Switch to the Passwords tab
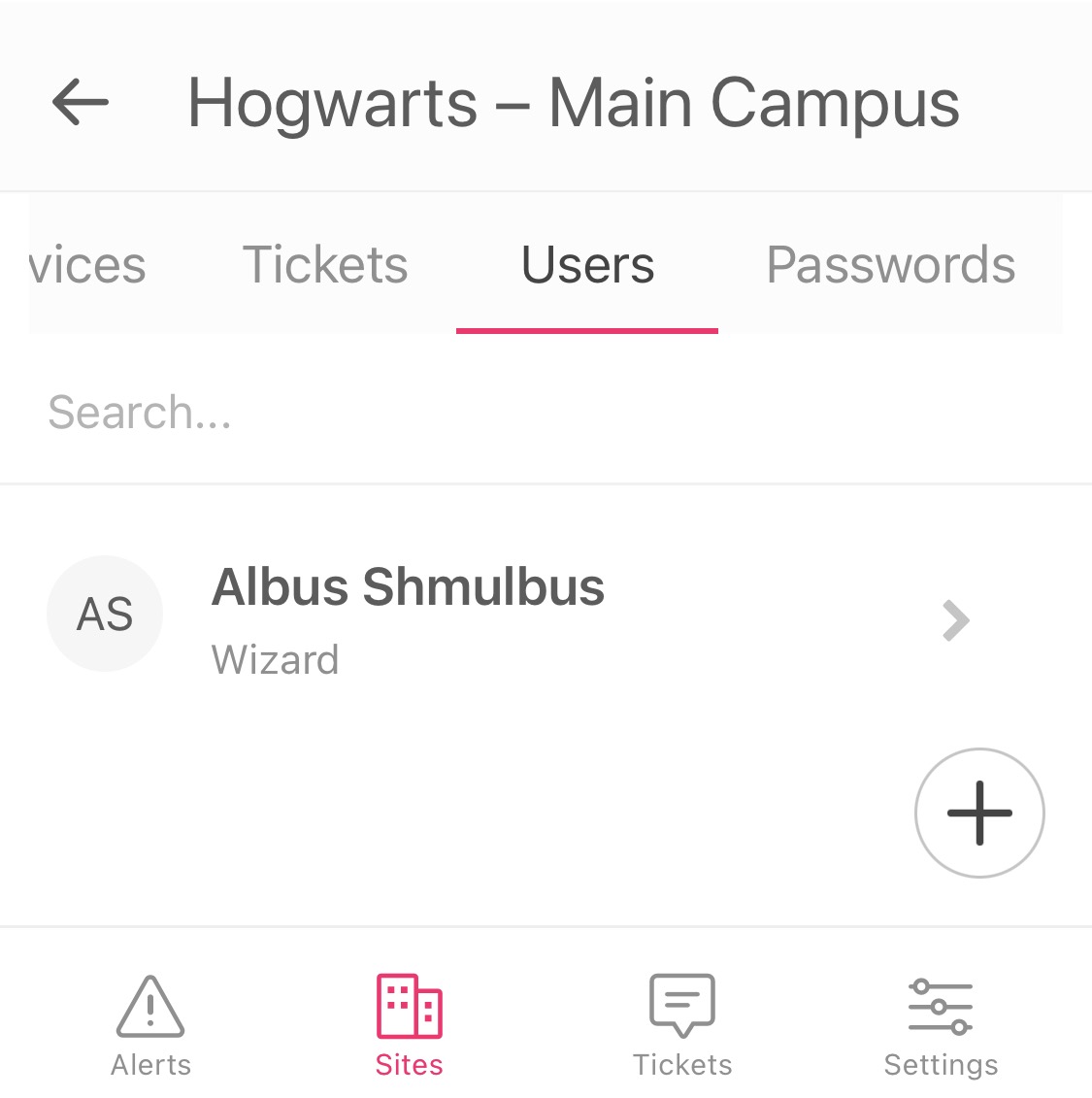The image size is (1092, 1098). coord(890,265)
